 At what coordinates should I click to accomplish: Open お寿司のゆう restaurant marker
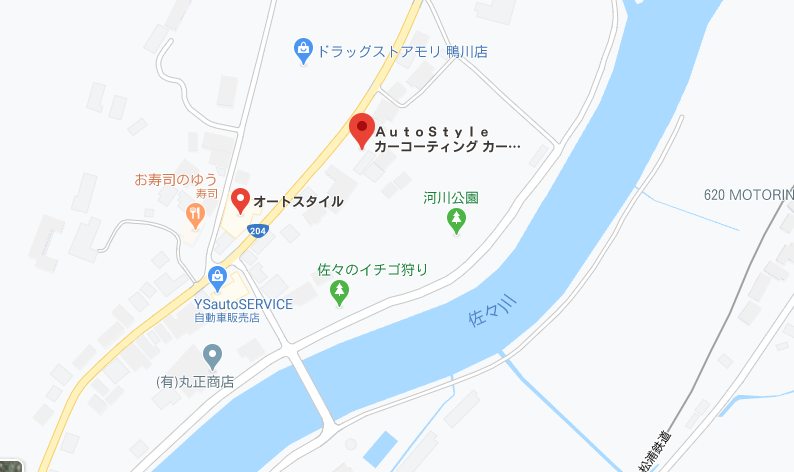coord(195,212)
